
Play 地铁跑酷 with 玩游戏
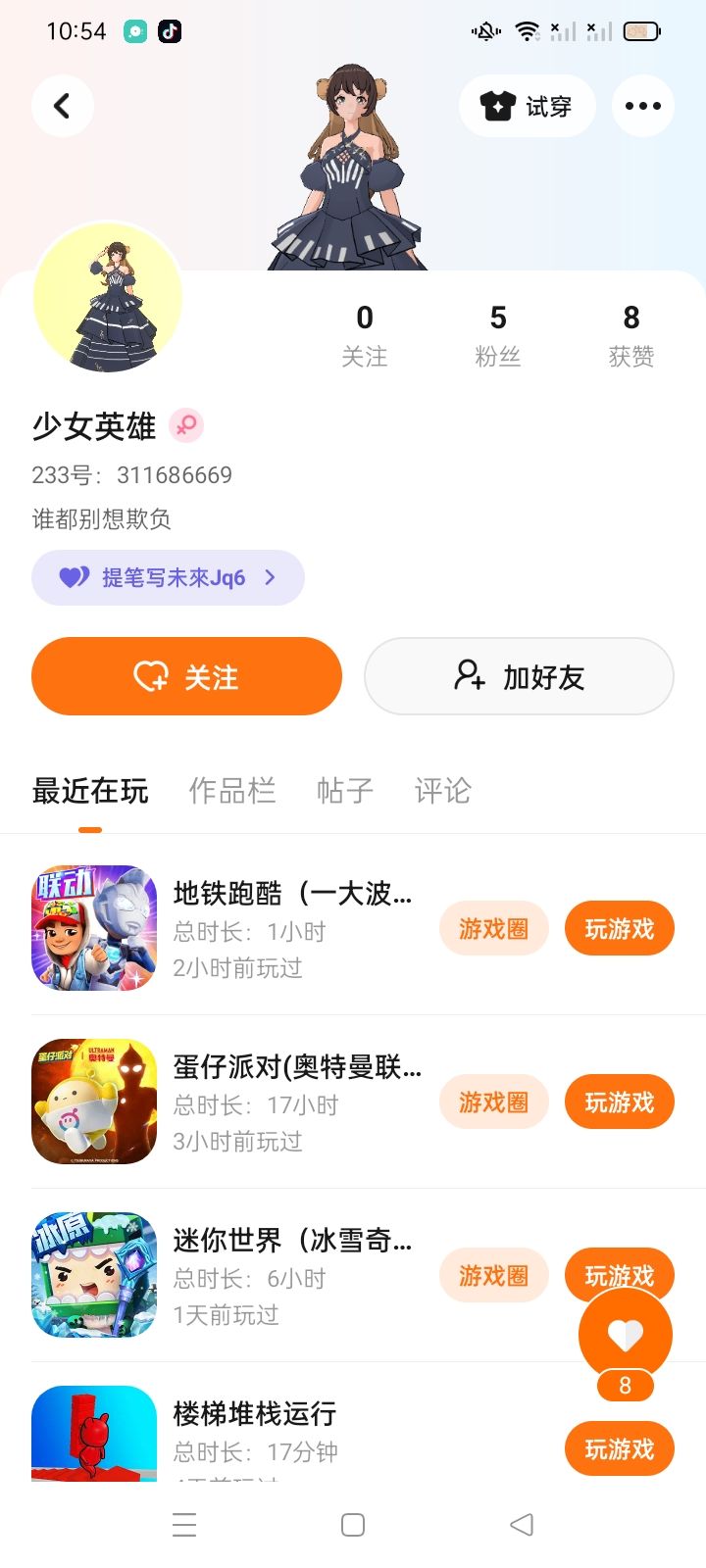pos(619,928)
